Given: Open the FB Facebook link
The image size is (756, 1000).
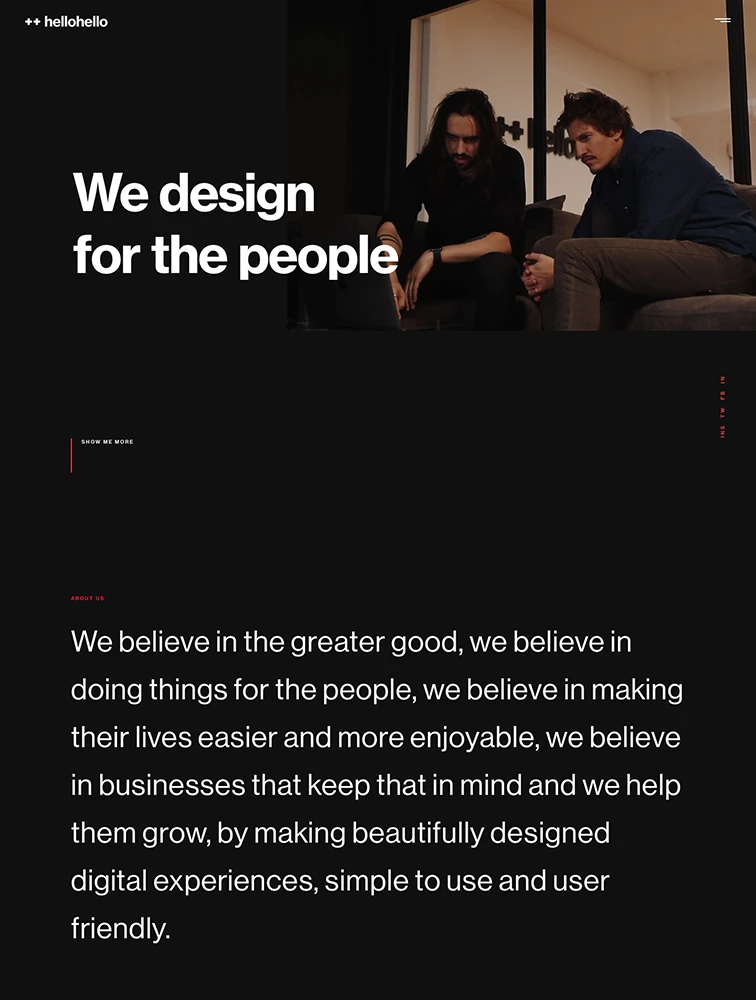Looking at the screenshot, I should click(x=722, y=396).
